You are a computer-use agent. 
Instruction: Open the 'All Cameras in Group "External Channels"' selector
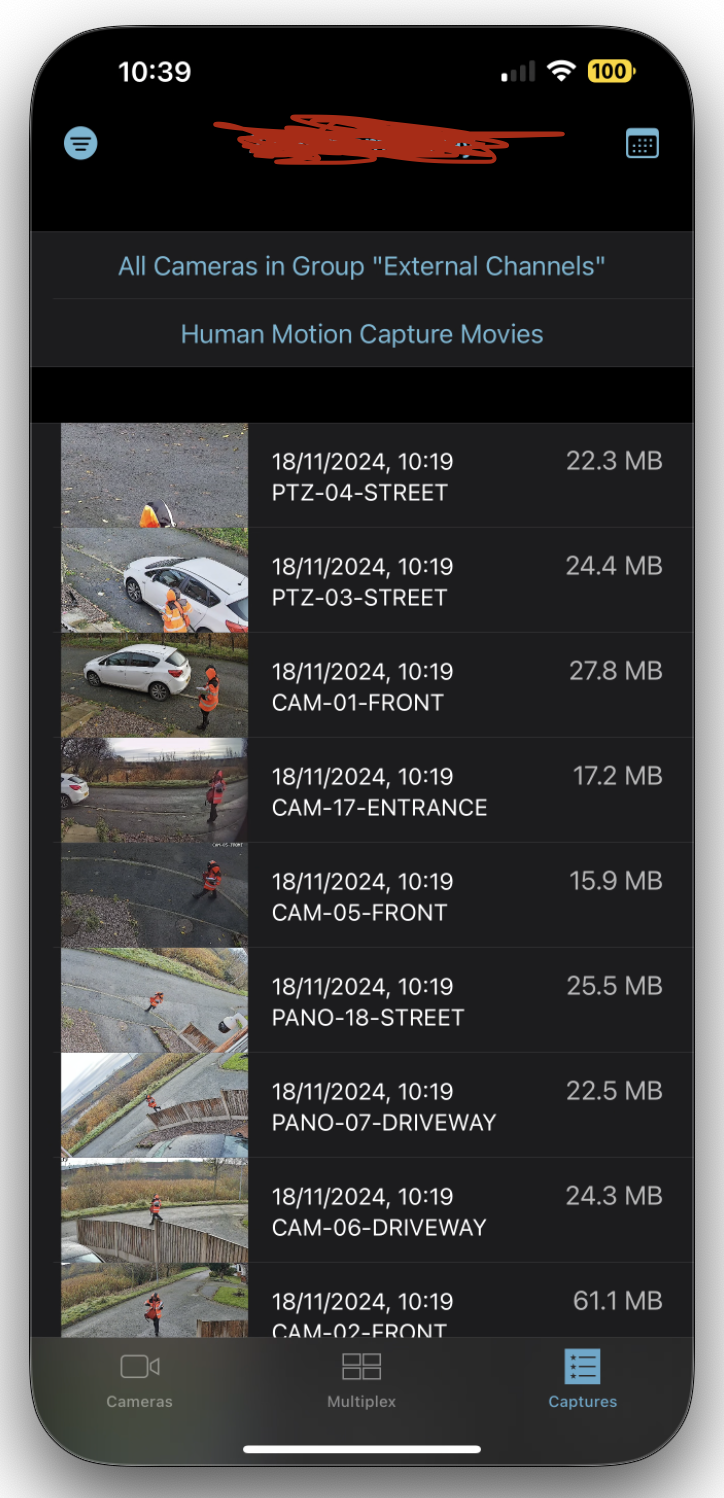(361, 266)
